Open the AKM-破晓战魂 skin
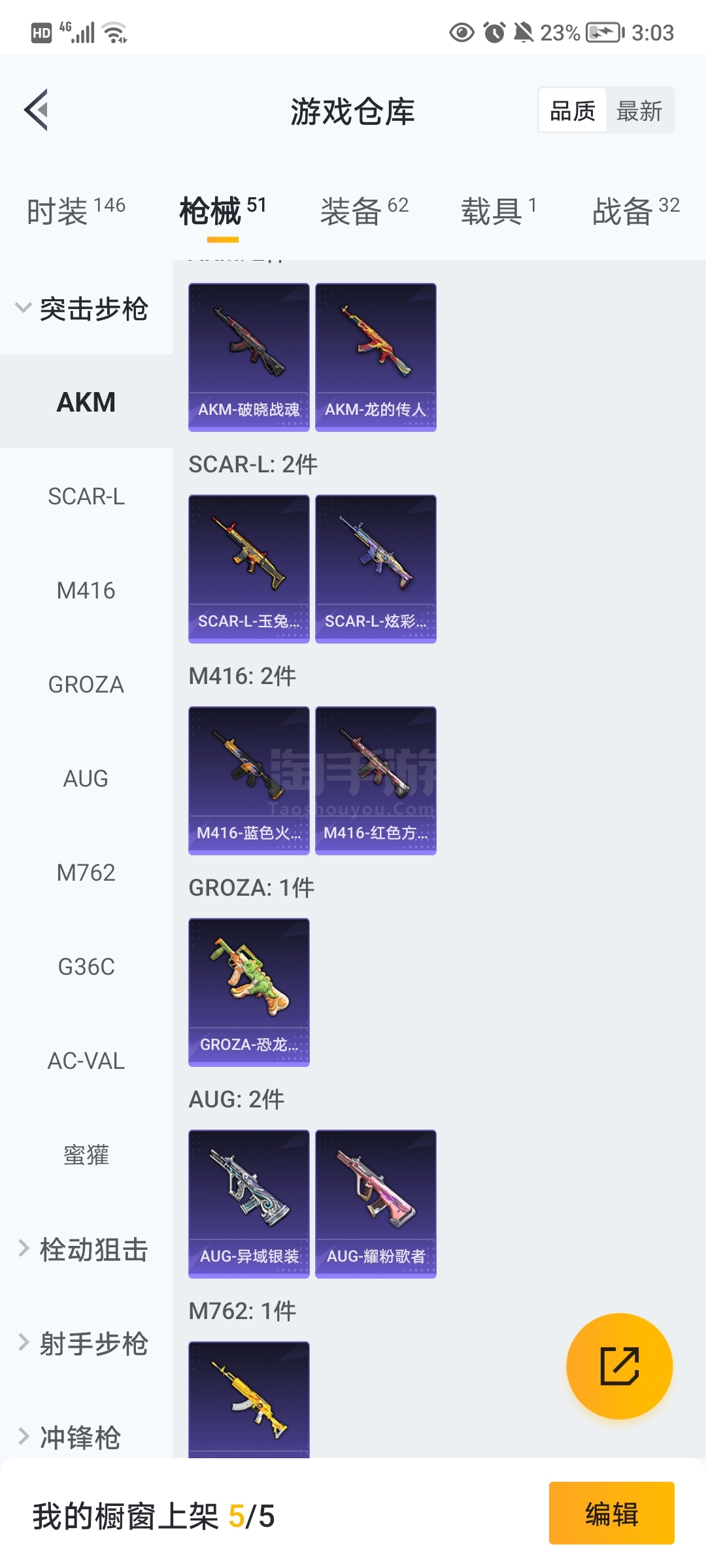 point(249,357)
